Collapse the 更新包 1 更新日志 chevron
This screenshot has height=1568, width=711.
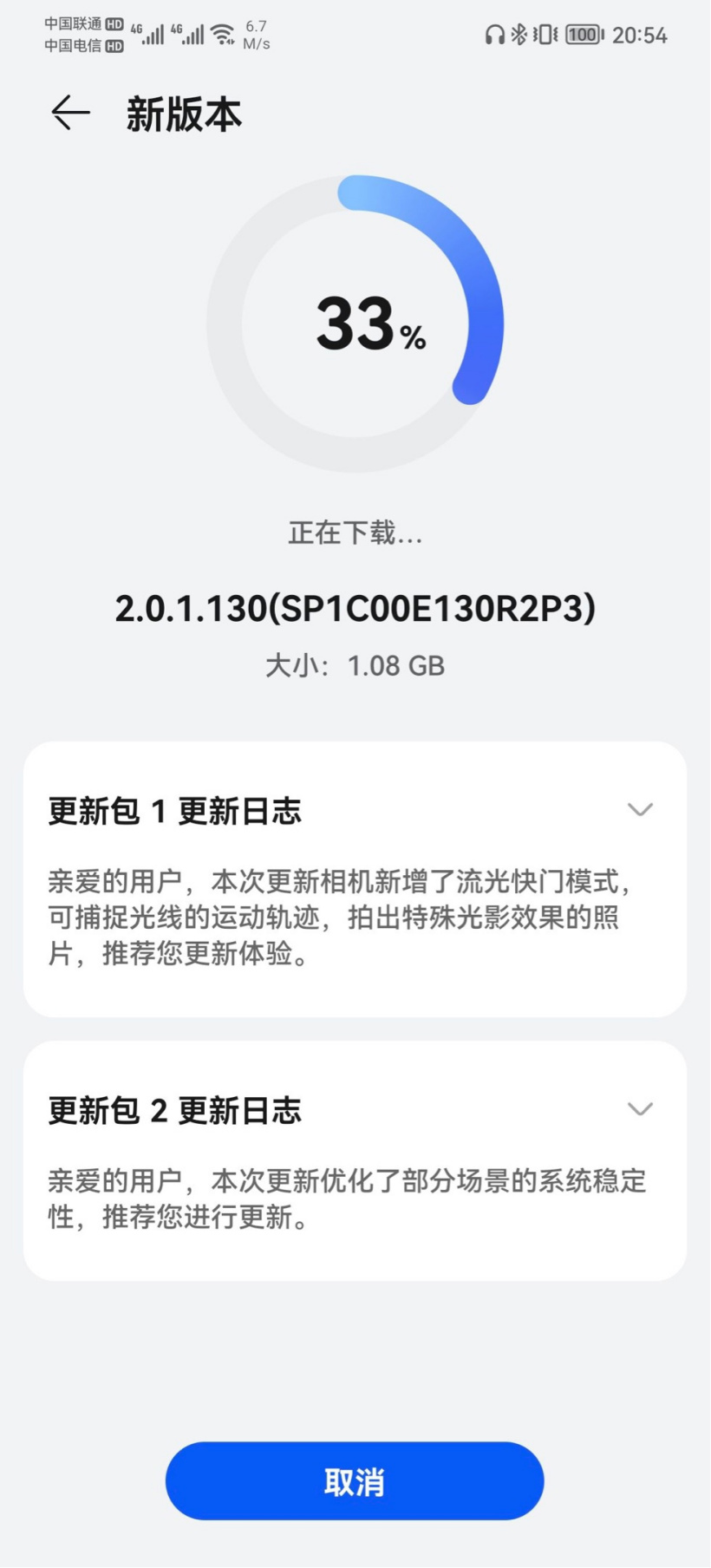[640, 810]
